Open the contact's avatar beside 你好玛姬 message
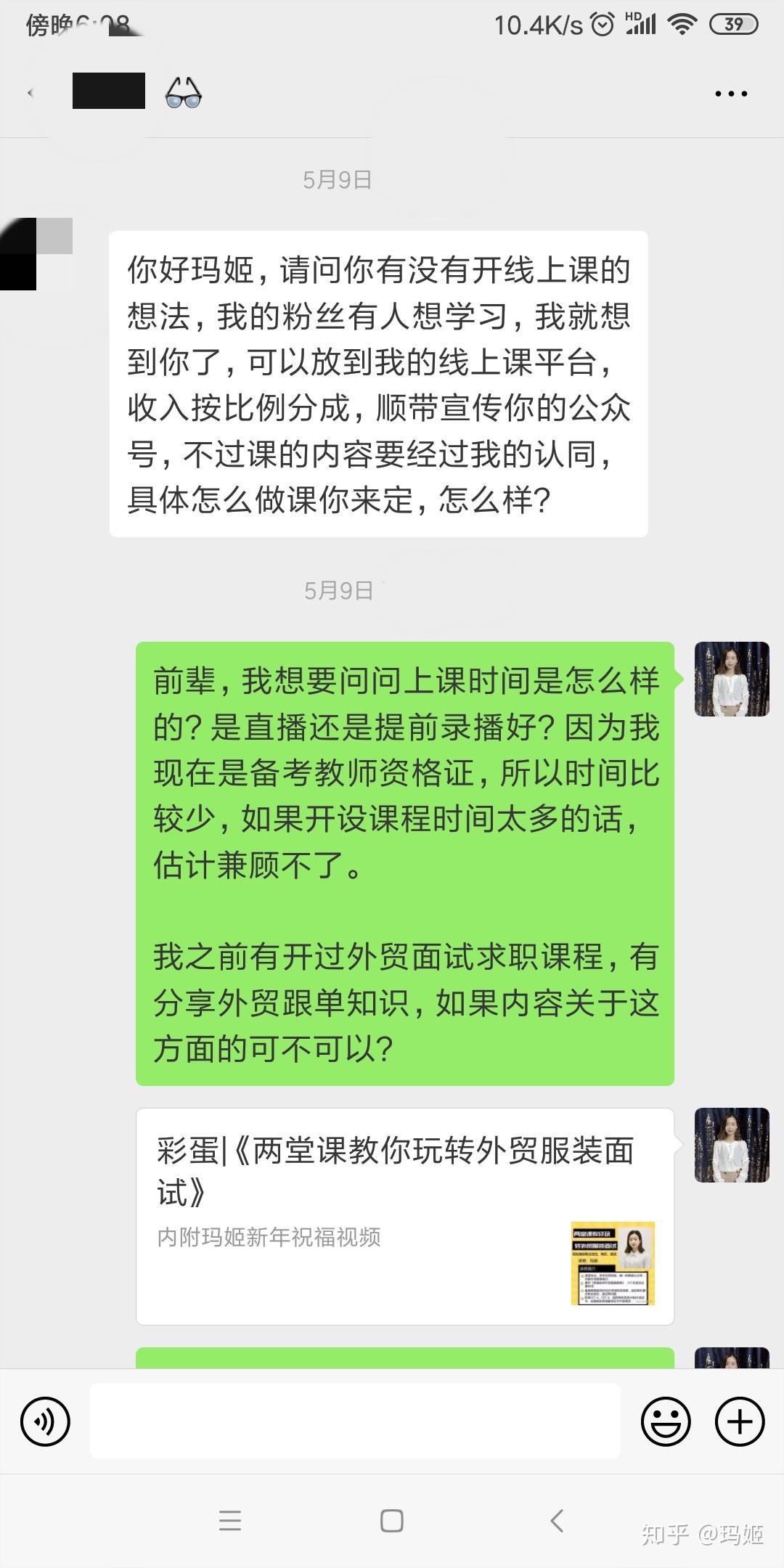Screen dimensions: 784x1568 [x=38, y=254]
